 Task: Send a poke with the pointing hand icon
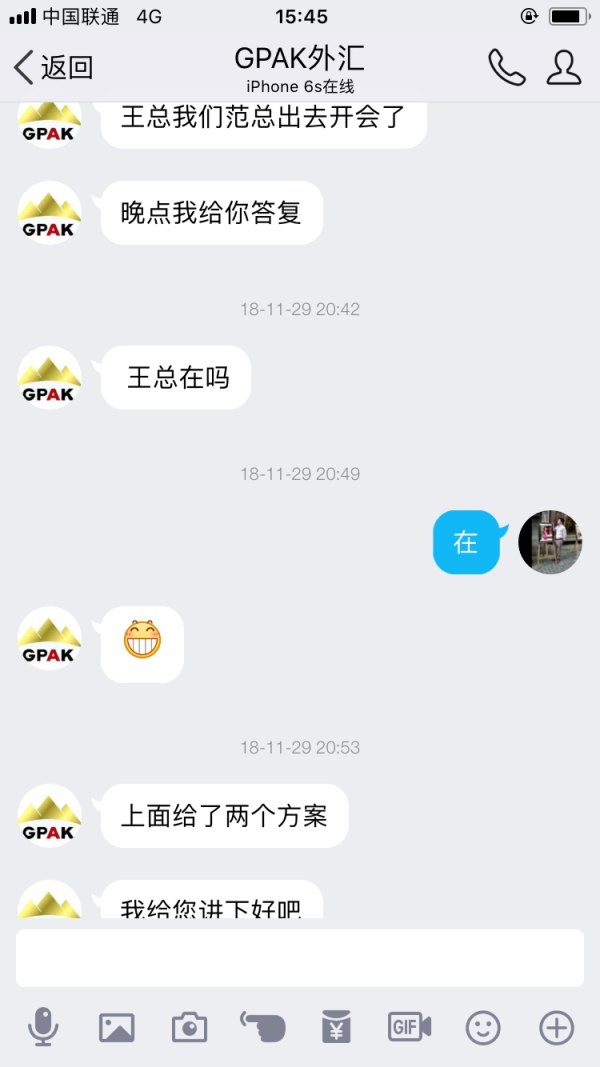tap(263, 1027)
